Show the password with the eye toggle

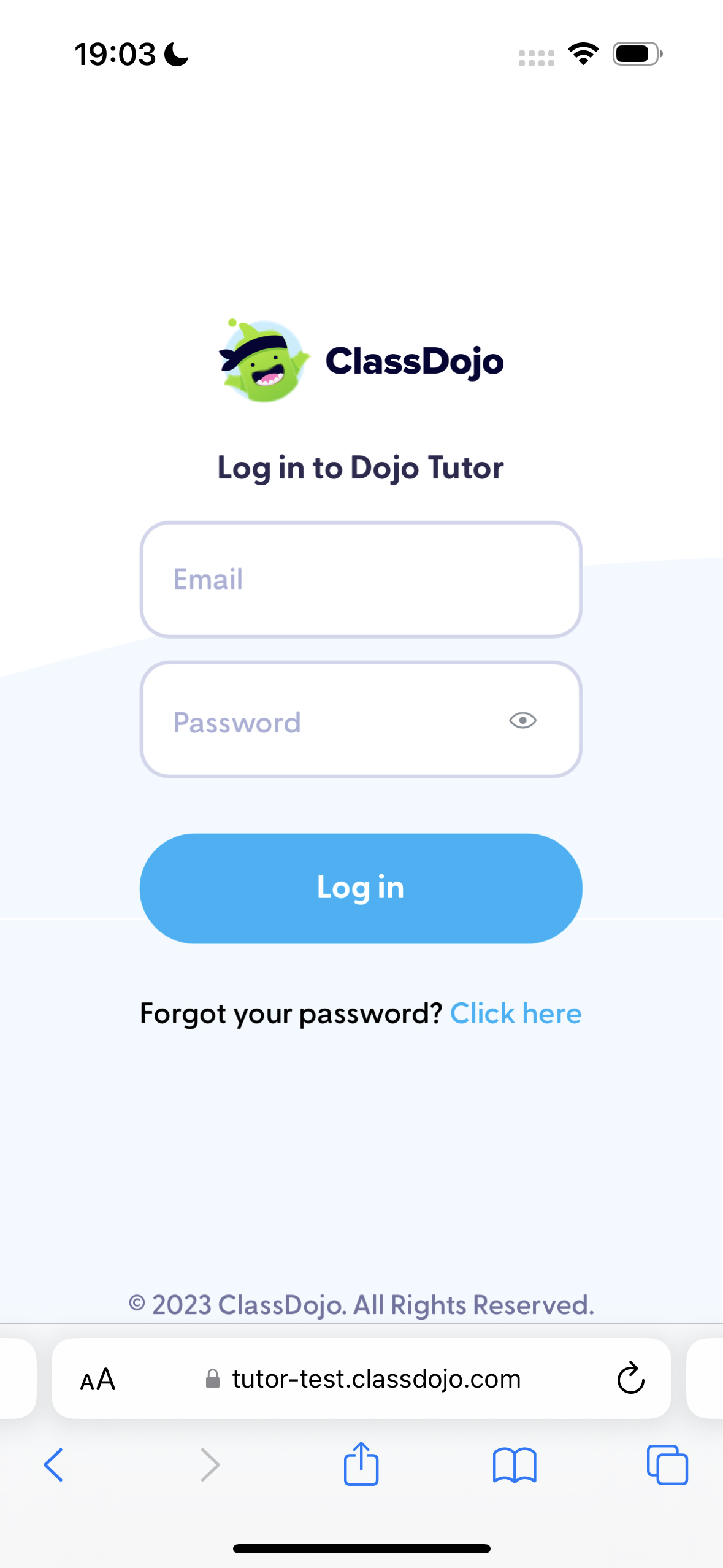(522, 720)
